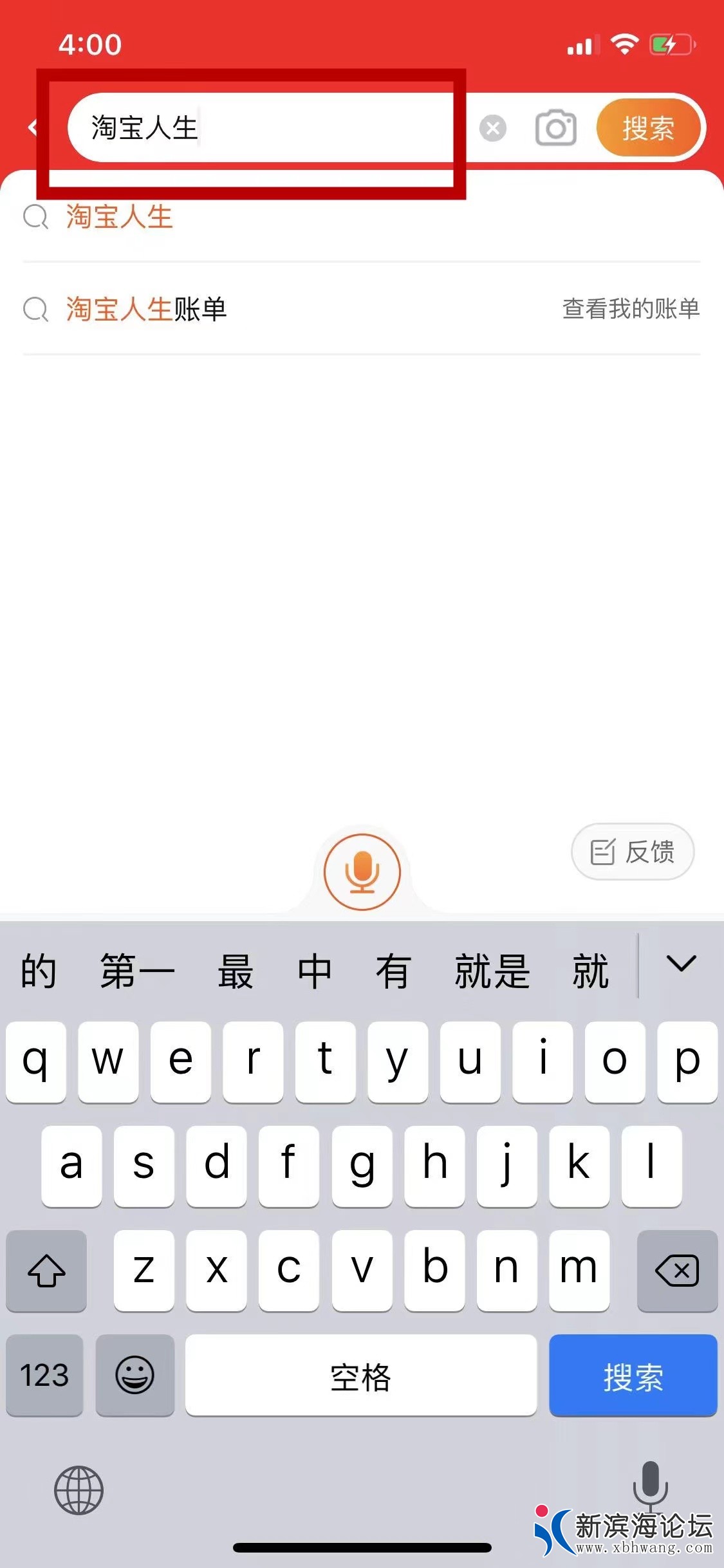This screenshot has height=1568, width=724.
Task: Clear the search text with the X
Action: click(493, 128)
